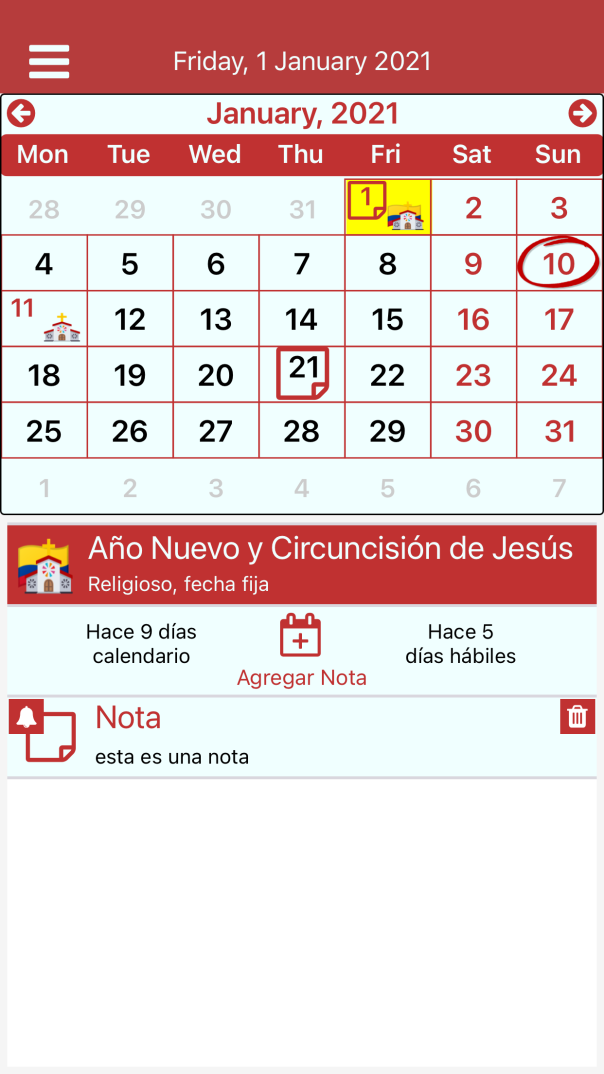This screenshot has width=604, height=1074.
Task: Choose January 15 in the calendar
Action: coord(387,319)
